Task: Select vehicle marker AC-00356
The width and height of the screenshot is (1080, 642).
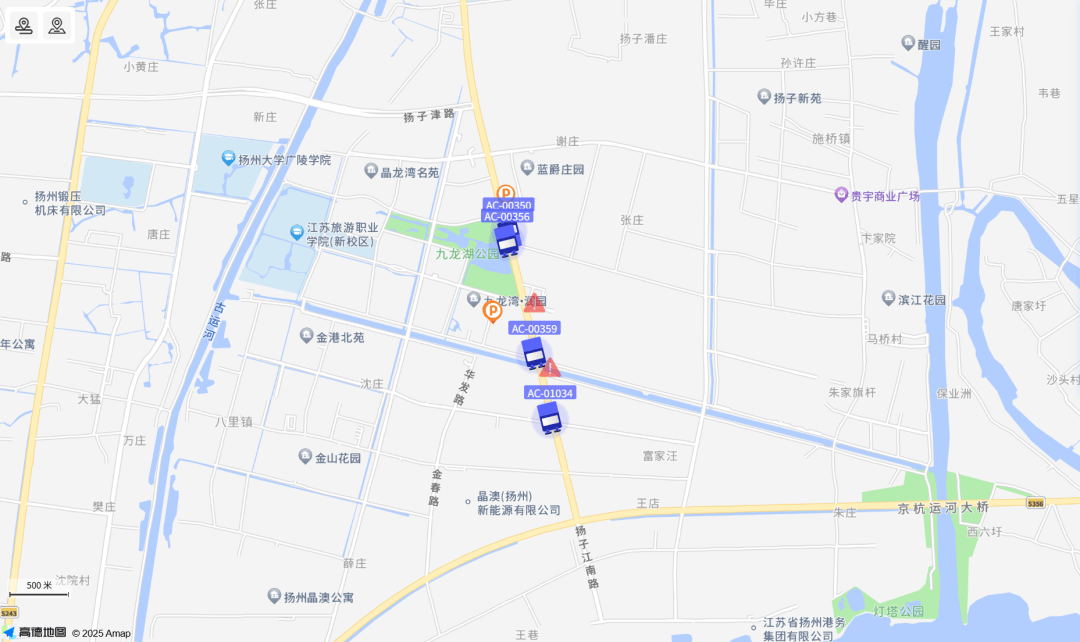Action: 508,239
